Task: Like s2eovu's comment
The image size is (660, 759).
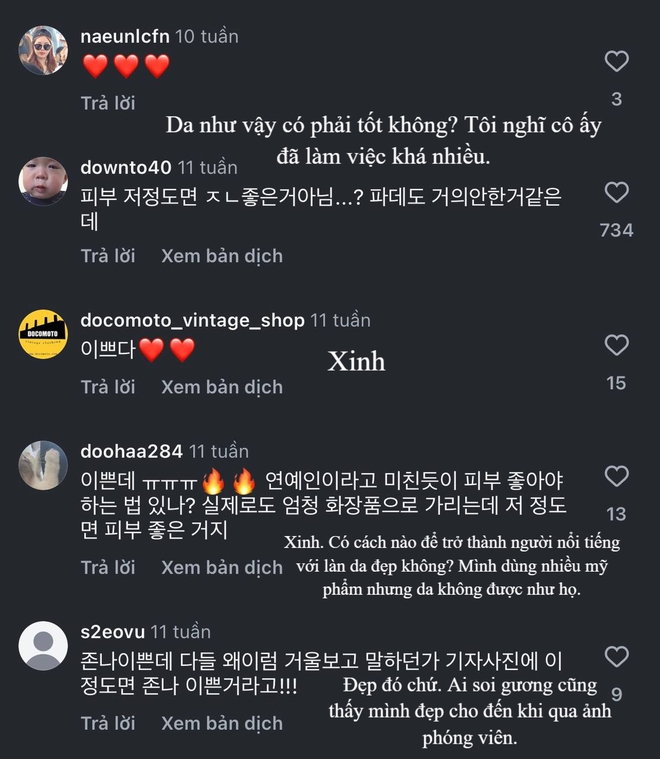Action: click(617, 656)
